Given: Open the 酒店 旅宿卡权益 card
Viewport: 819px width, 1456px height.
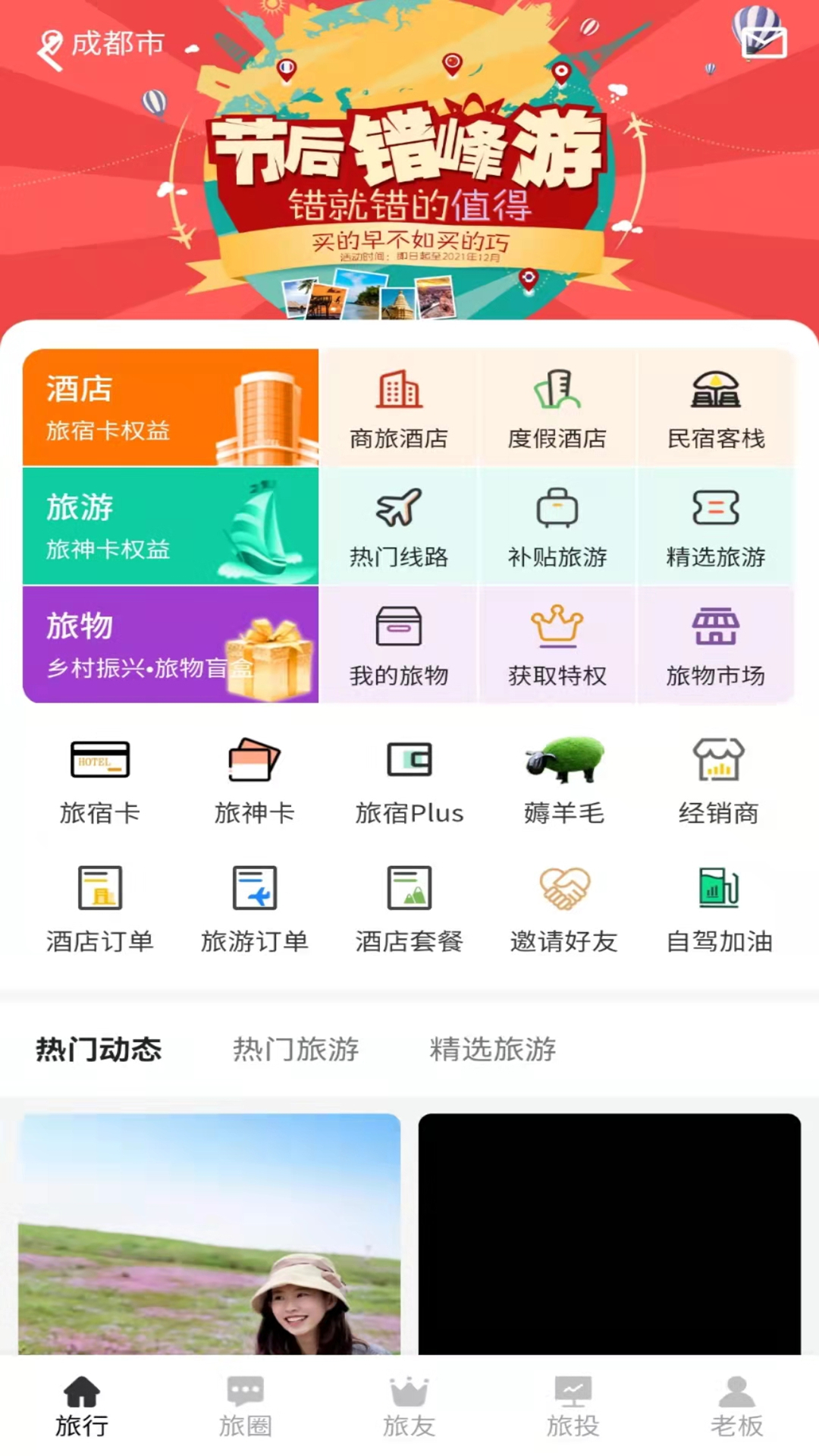Looking at the screenshot, I should pos(171,407).
